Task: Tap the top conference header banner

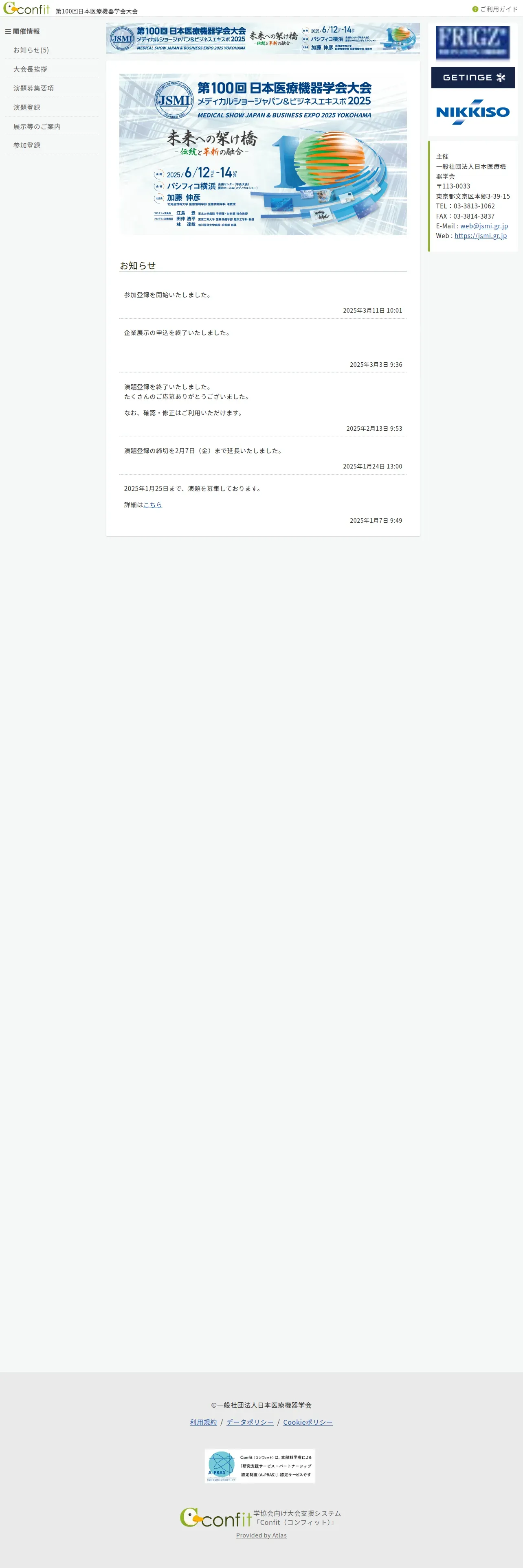Action: [x=262, y=39]
